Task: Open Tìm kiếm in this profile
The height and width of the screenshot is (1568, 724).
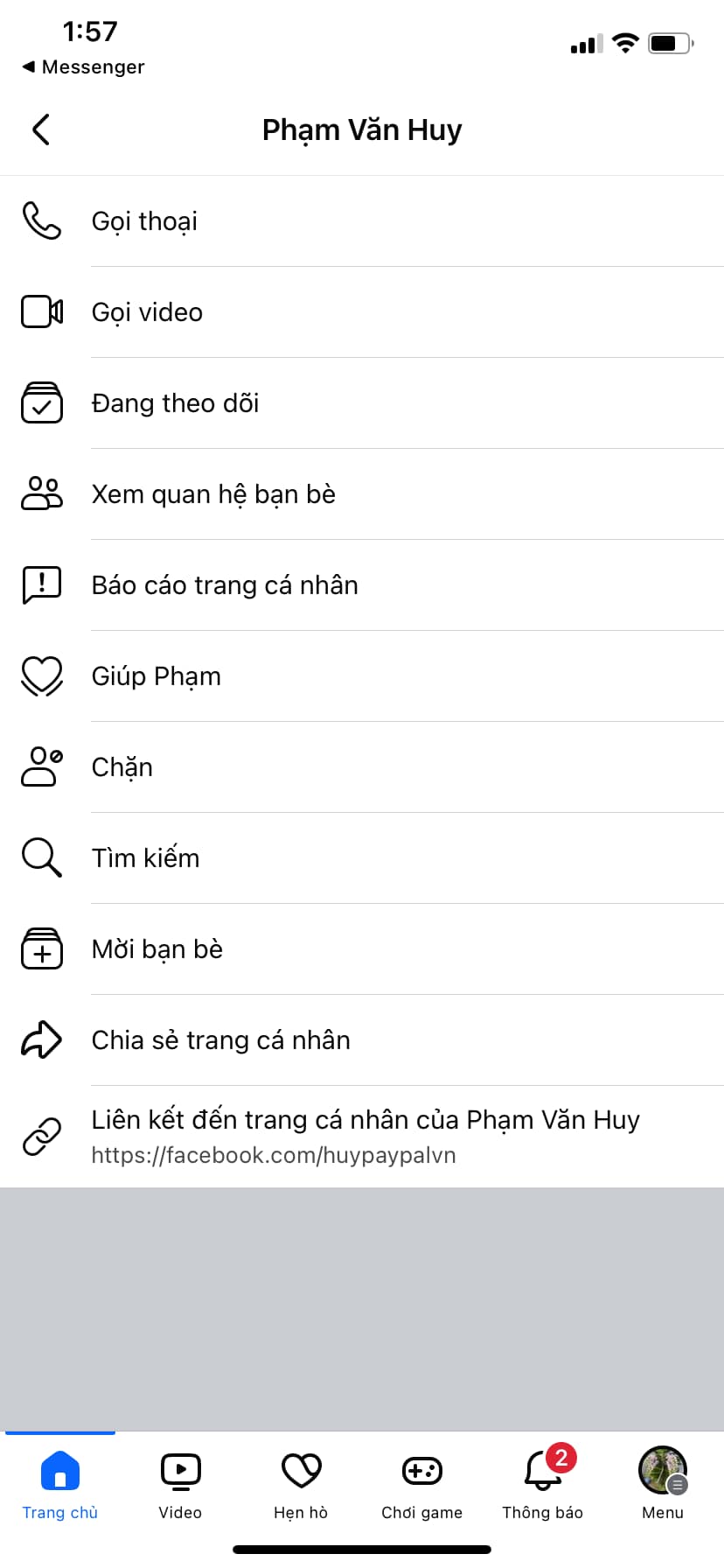Action: tap(145, 858)
